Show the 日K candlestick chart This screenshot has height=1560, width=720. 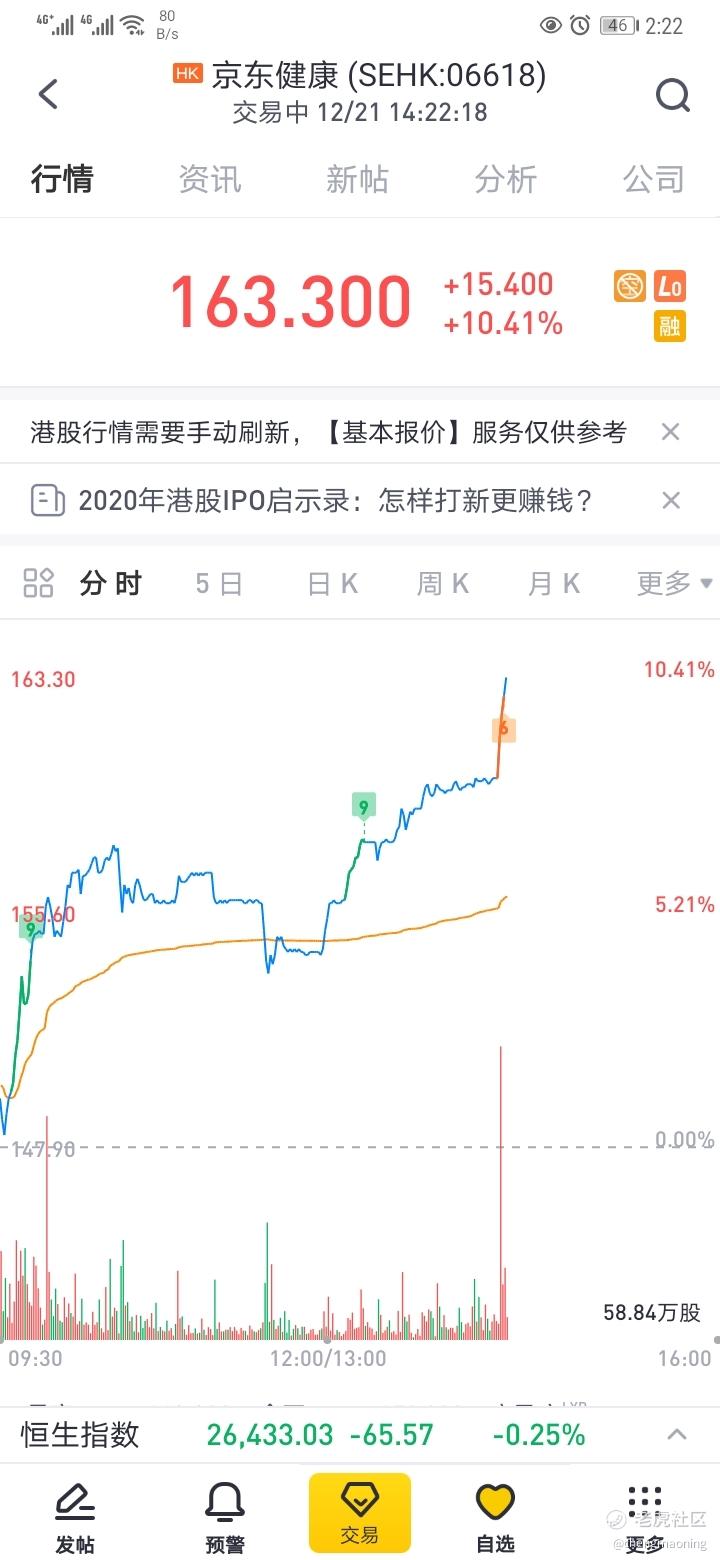(333, 583)
